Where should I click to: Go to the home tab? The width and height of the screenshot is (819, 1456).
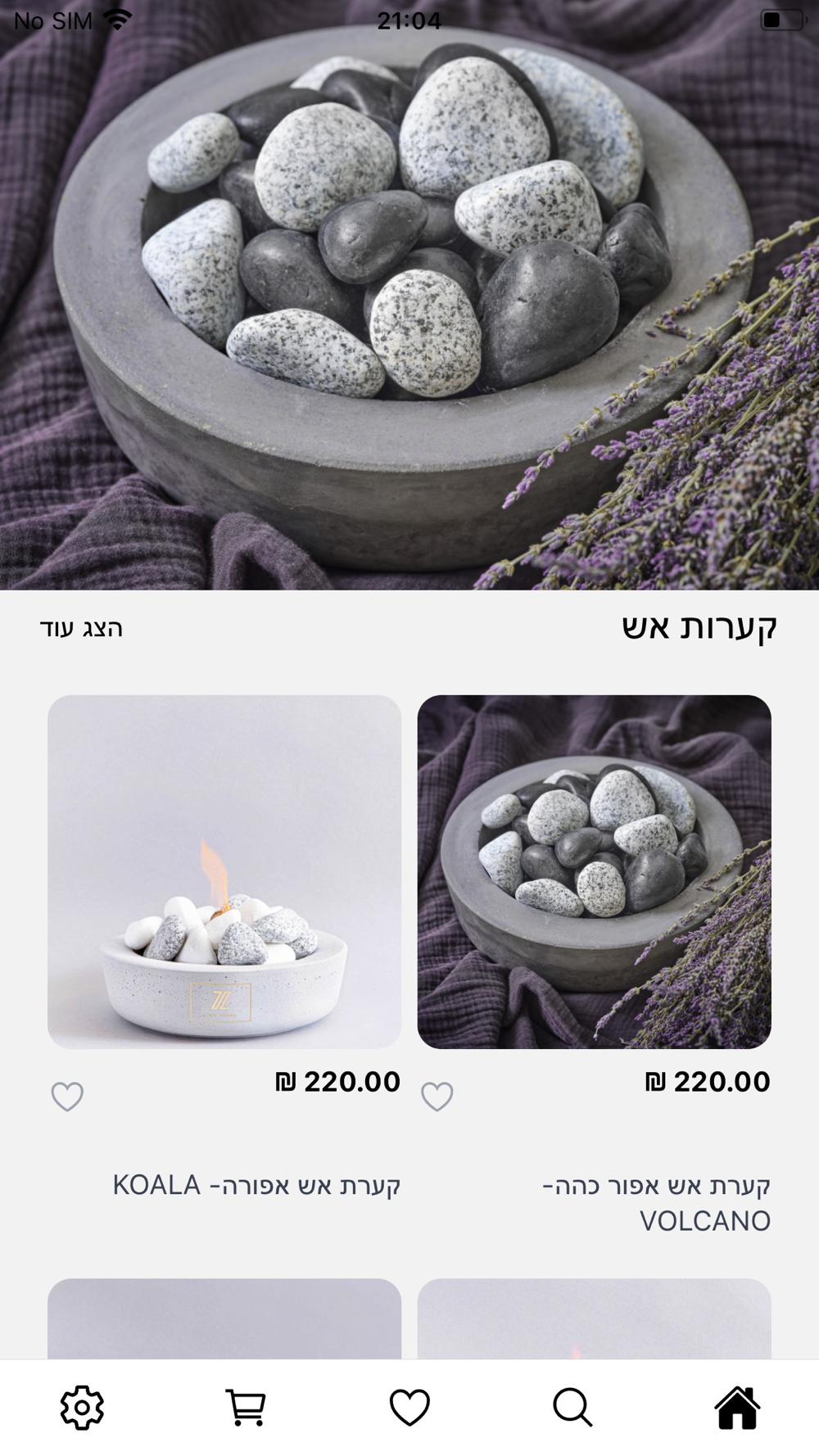(x=737, y=1408)
